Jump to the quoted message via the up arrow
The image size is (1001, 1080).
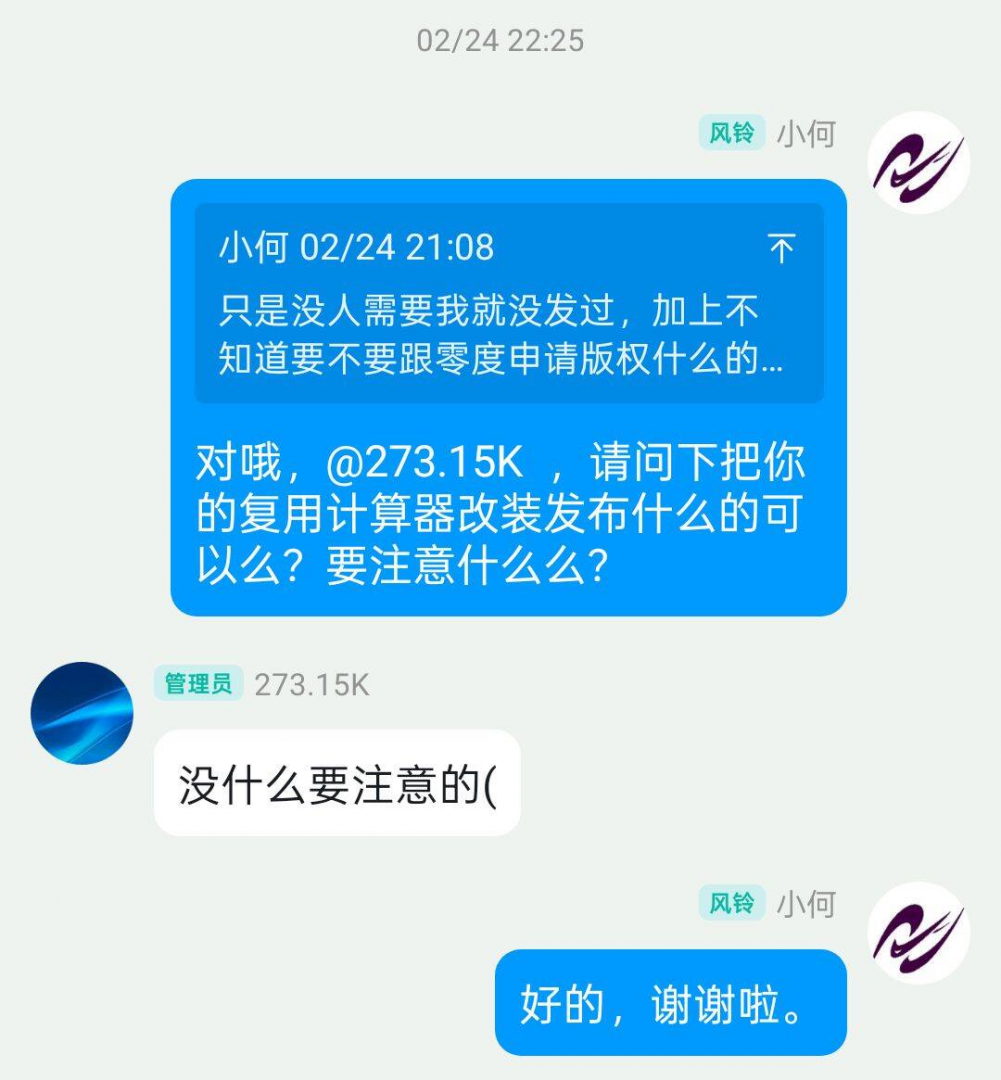781,248
